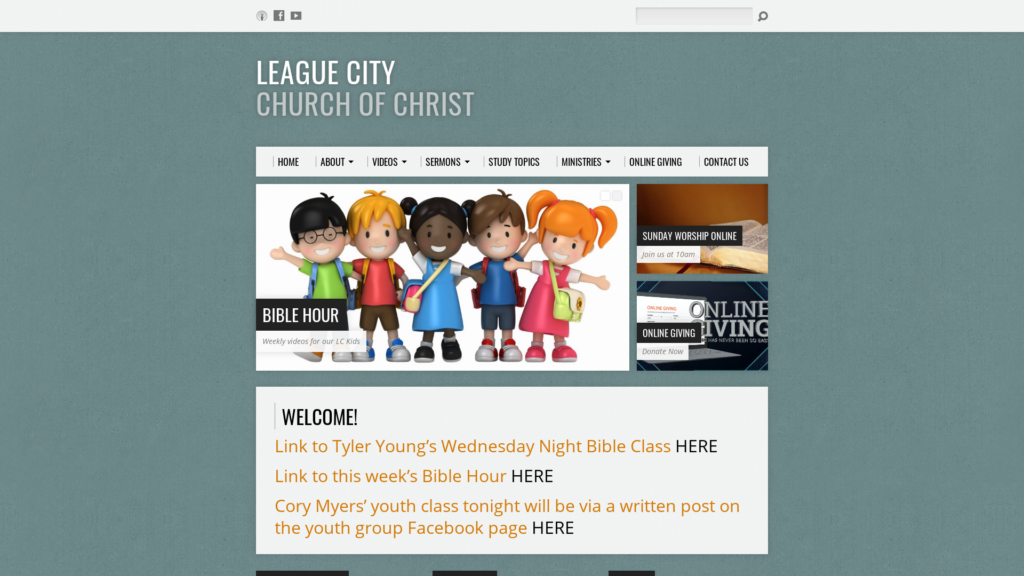Expand the Sermons dropdown menu
Screen dimensions: 1024x576
tap(446, 162)
